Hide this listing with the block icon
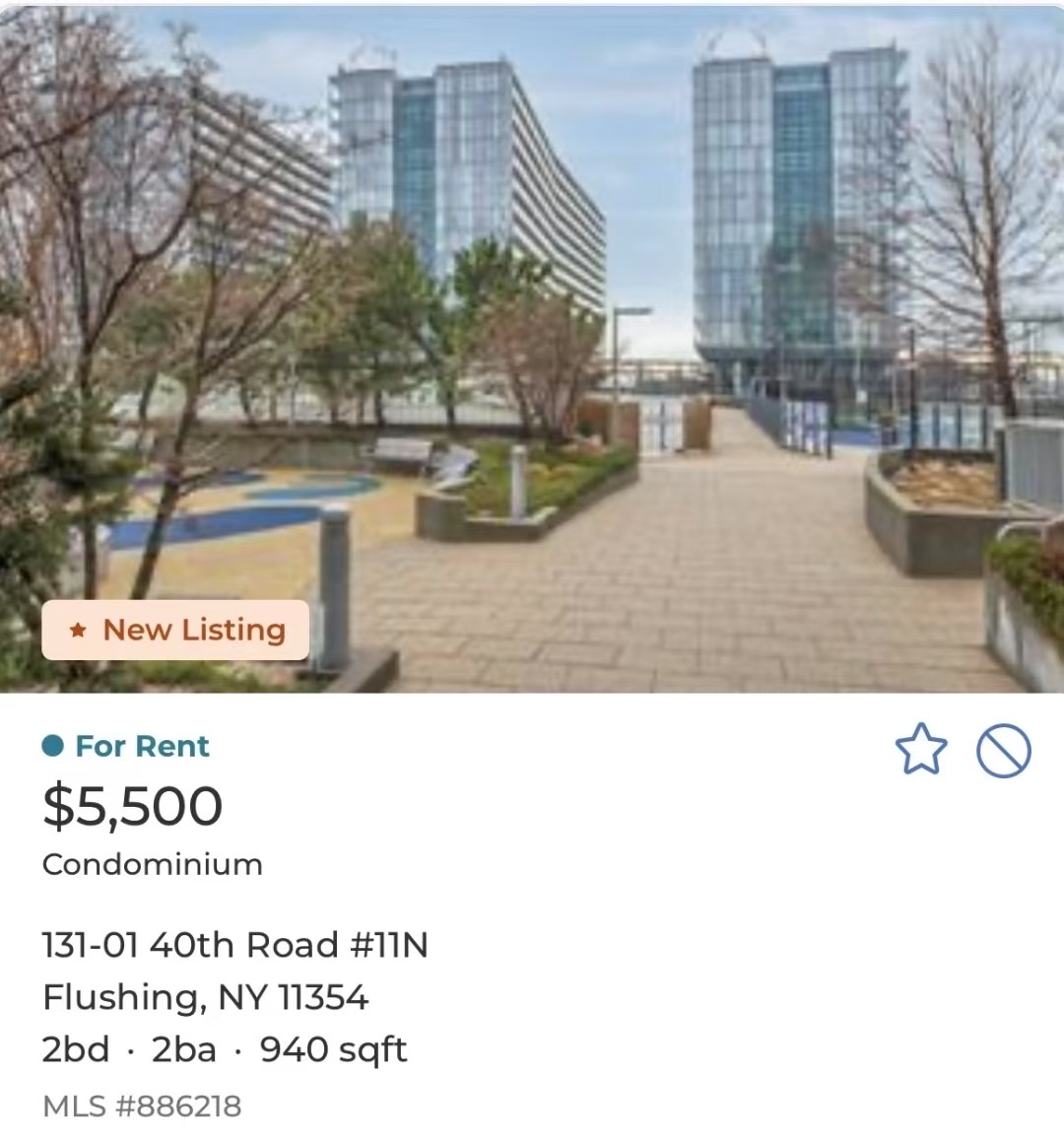 [1003, 752]
